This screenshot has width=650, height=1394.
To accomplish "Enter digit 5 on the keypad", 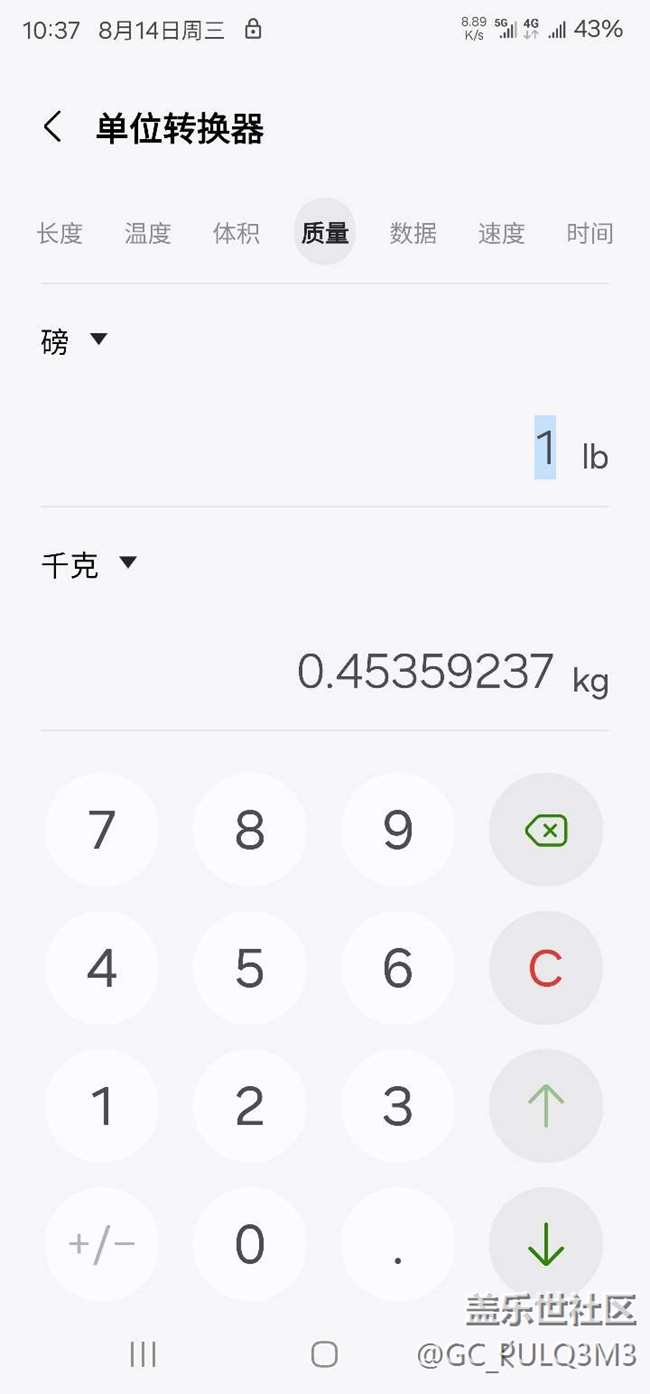I will tap(250, 968).
